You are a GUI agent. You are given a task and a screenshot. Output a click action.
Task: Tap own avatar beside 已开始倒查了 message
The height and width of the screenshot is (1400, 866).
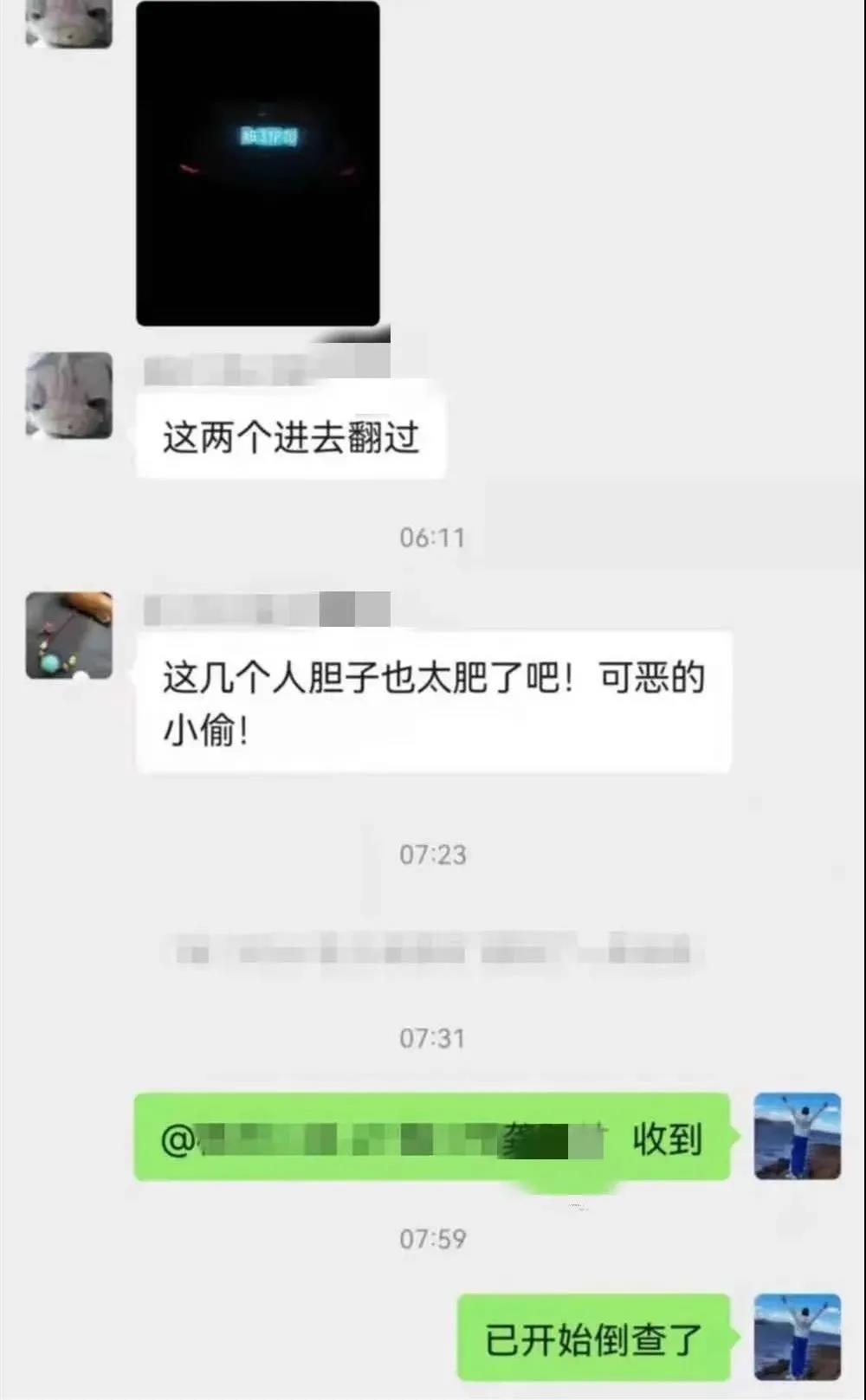pyautogui.click(x=797, y=1337)
